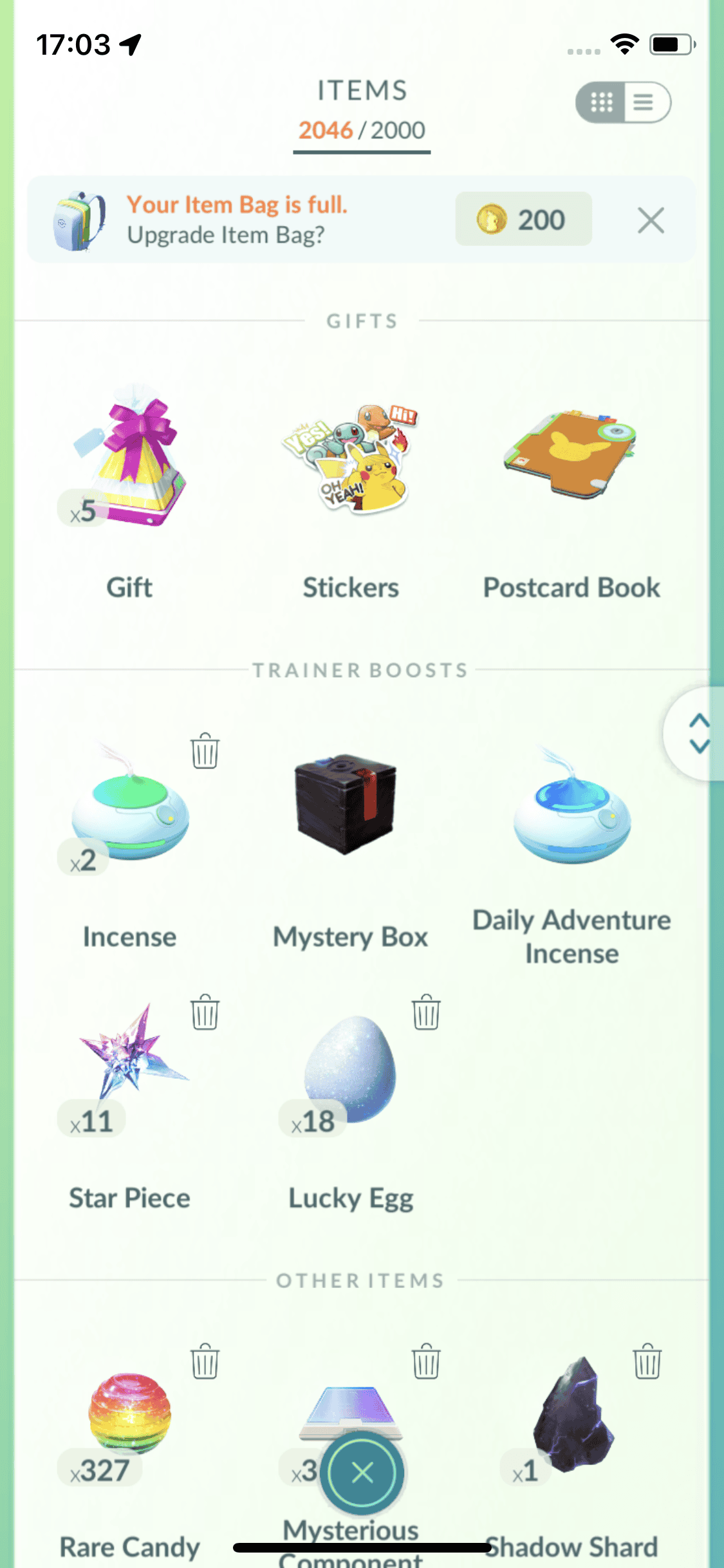
Task: Discard Star Piece with trash icon
Action: click(205, 1012)
